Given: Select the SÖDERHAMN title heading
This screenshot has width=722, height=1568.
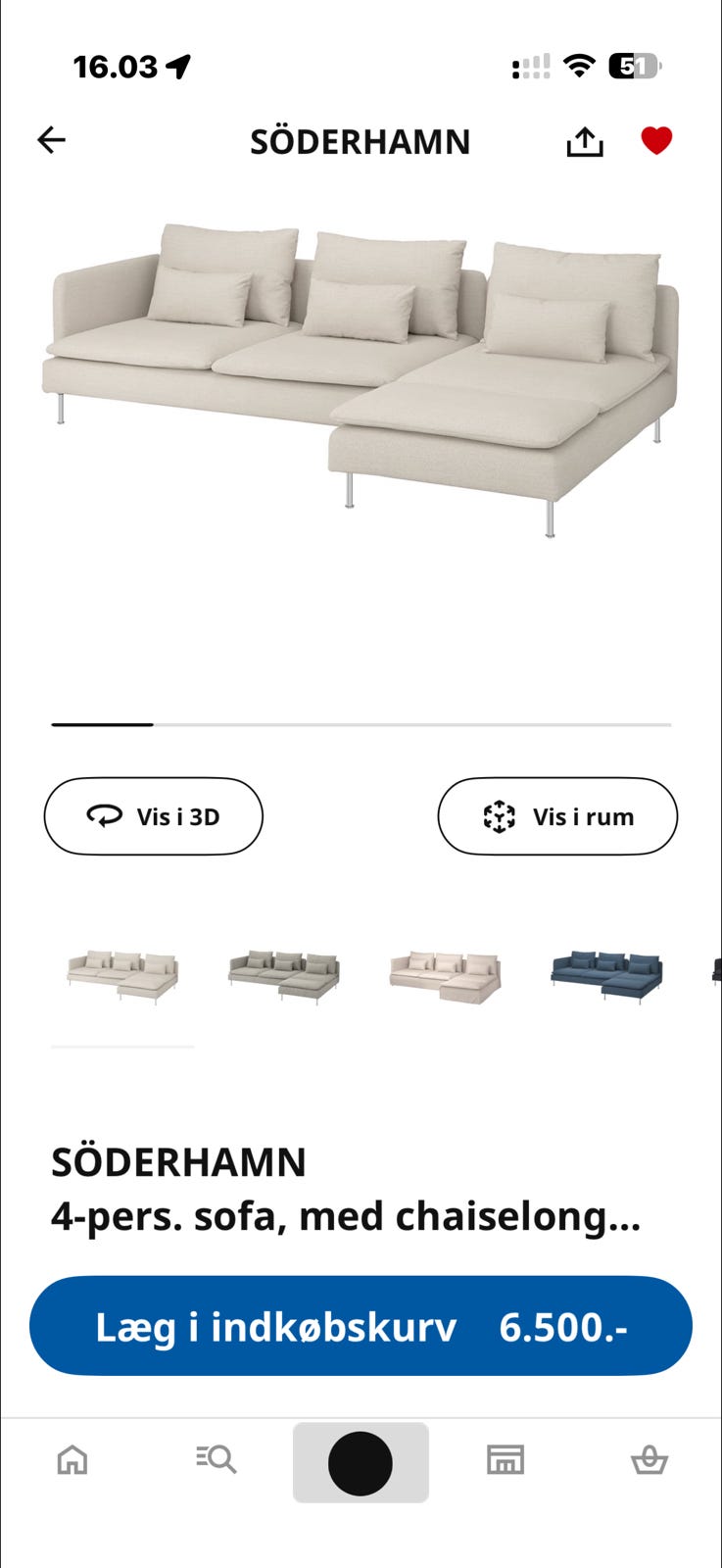Looking at the screenshot, I should pyautogui.click(x=361, y=140).
